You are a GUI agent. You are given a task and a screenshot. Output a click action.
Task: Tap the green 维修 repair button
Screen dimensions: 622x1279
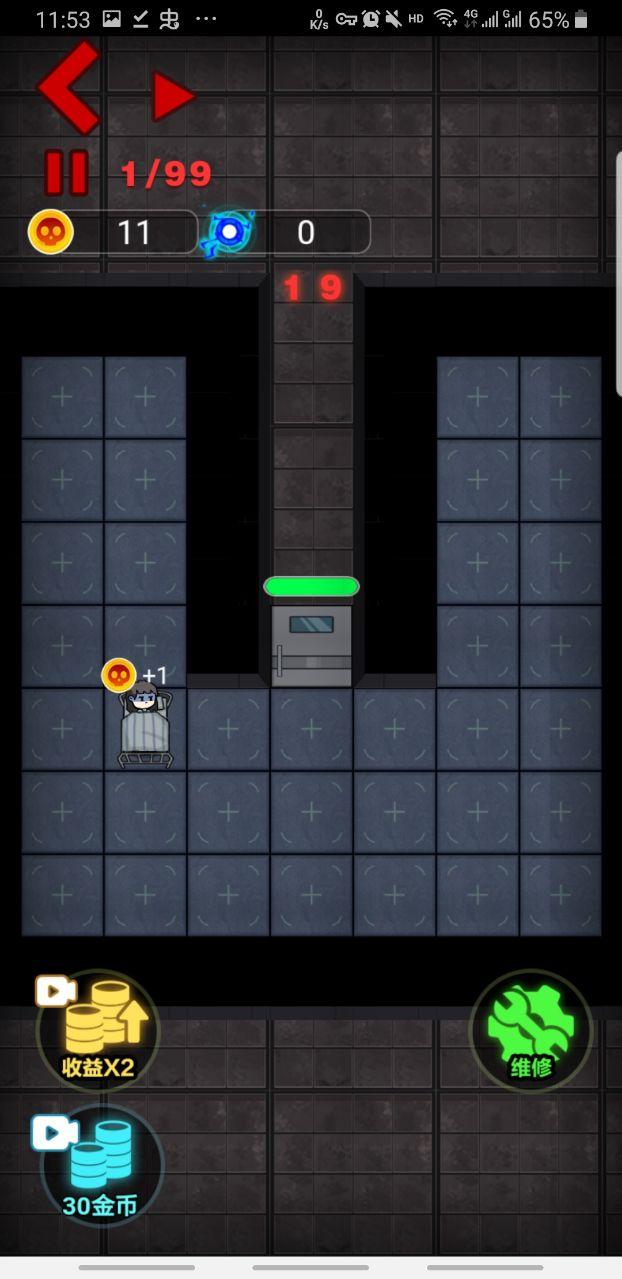click(x=531, y=1031)
